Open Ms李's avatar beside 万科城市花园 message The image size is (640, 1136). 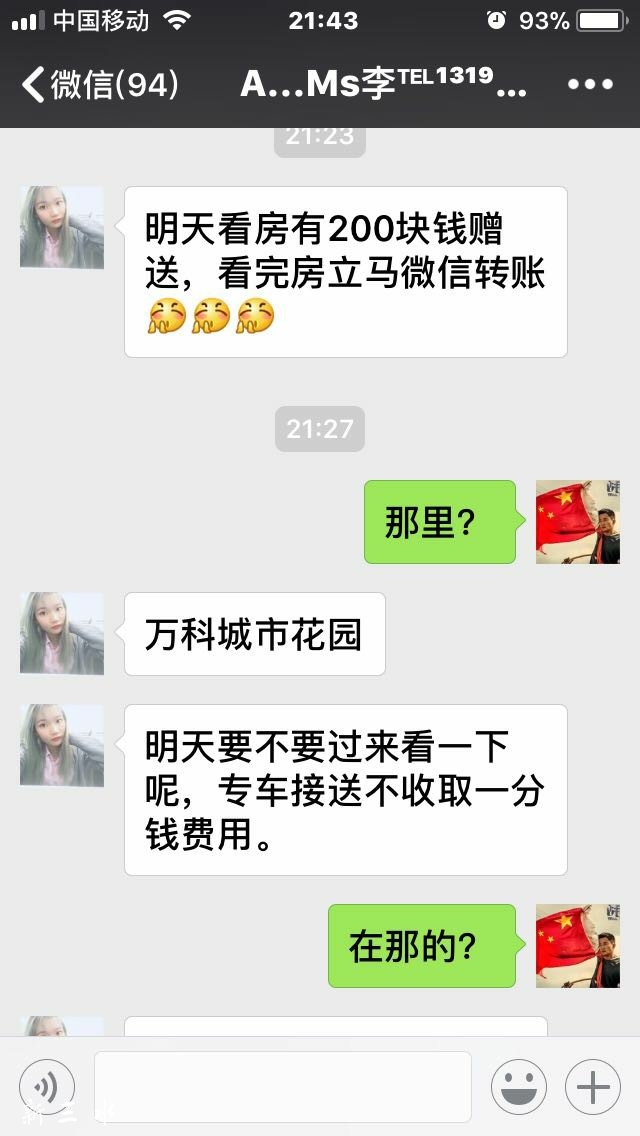pyautogui.click(x=62, y=633)
